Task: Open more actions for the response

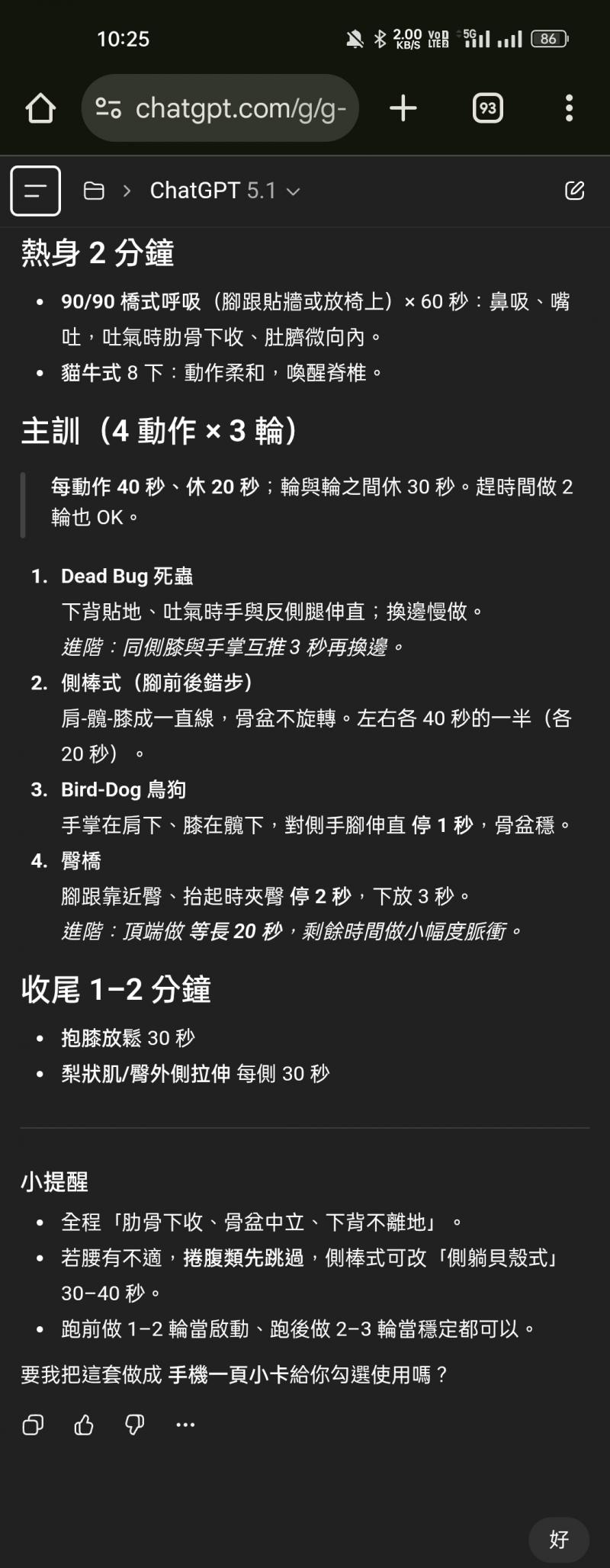Action: [185, 1424]
